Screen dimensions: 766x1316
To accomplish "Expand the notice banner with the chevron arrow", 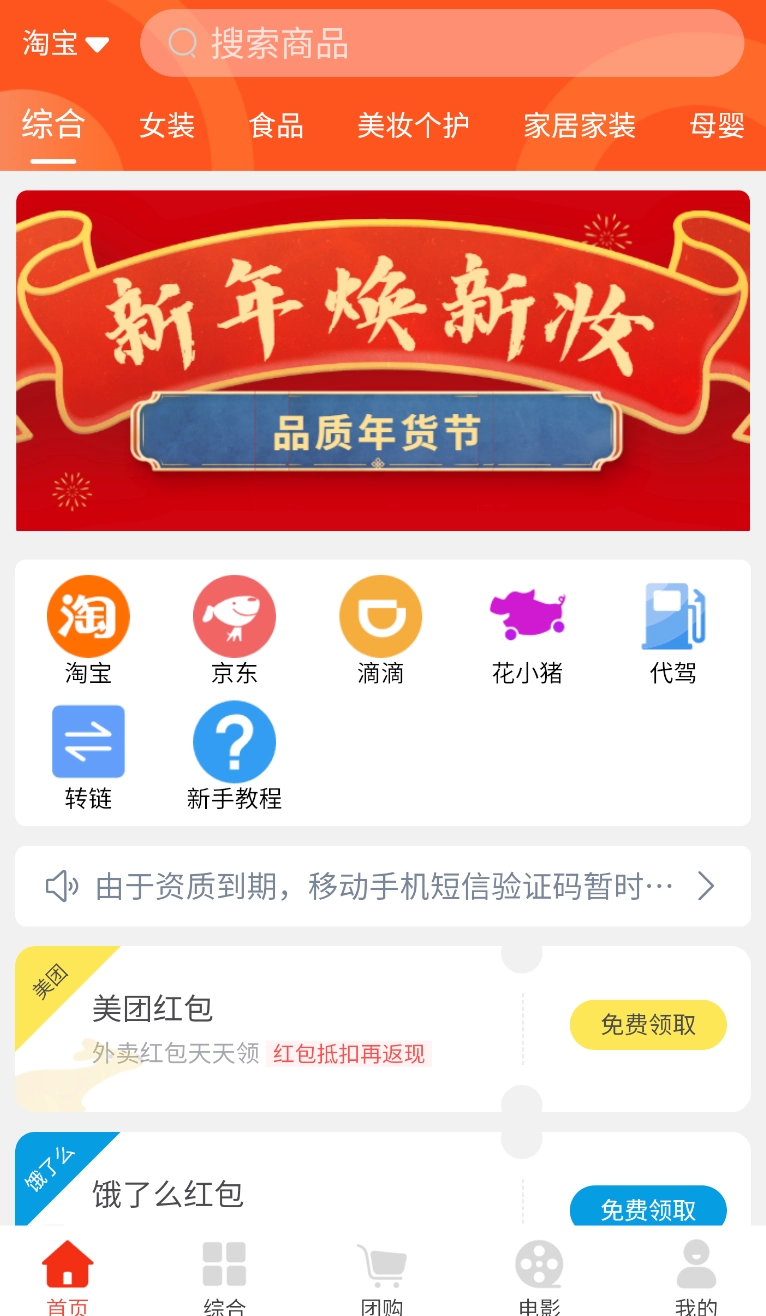I will [x=707, y=886].
